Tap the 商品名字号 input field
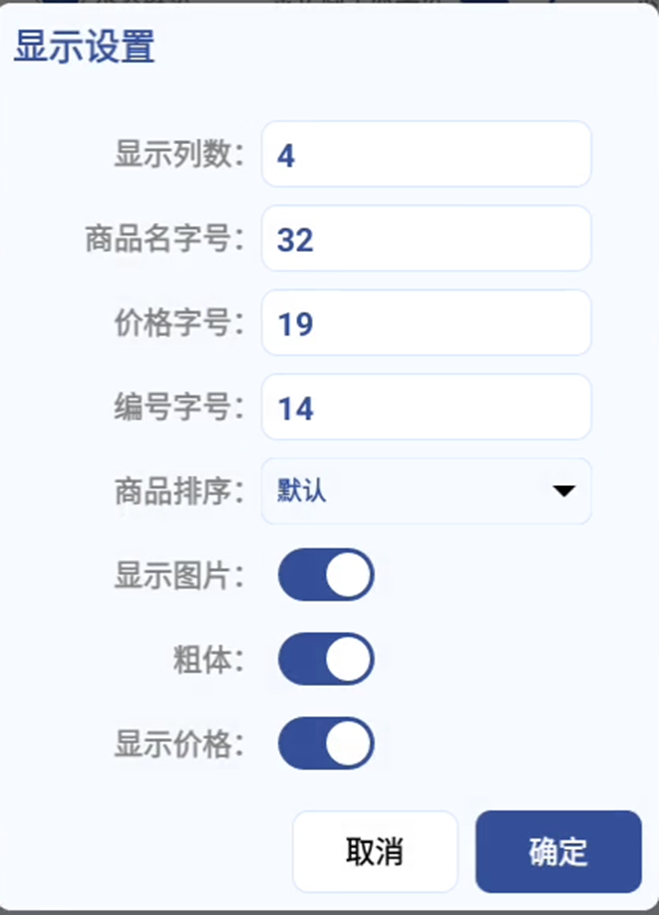Screen dimensions: 659x915 (x=426, y=239)
